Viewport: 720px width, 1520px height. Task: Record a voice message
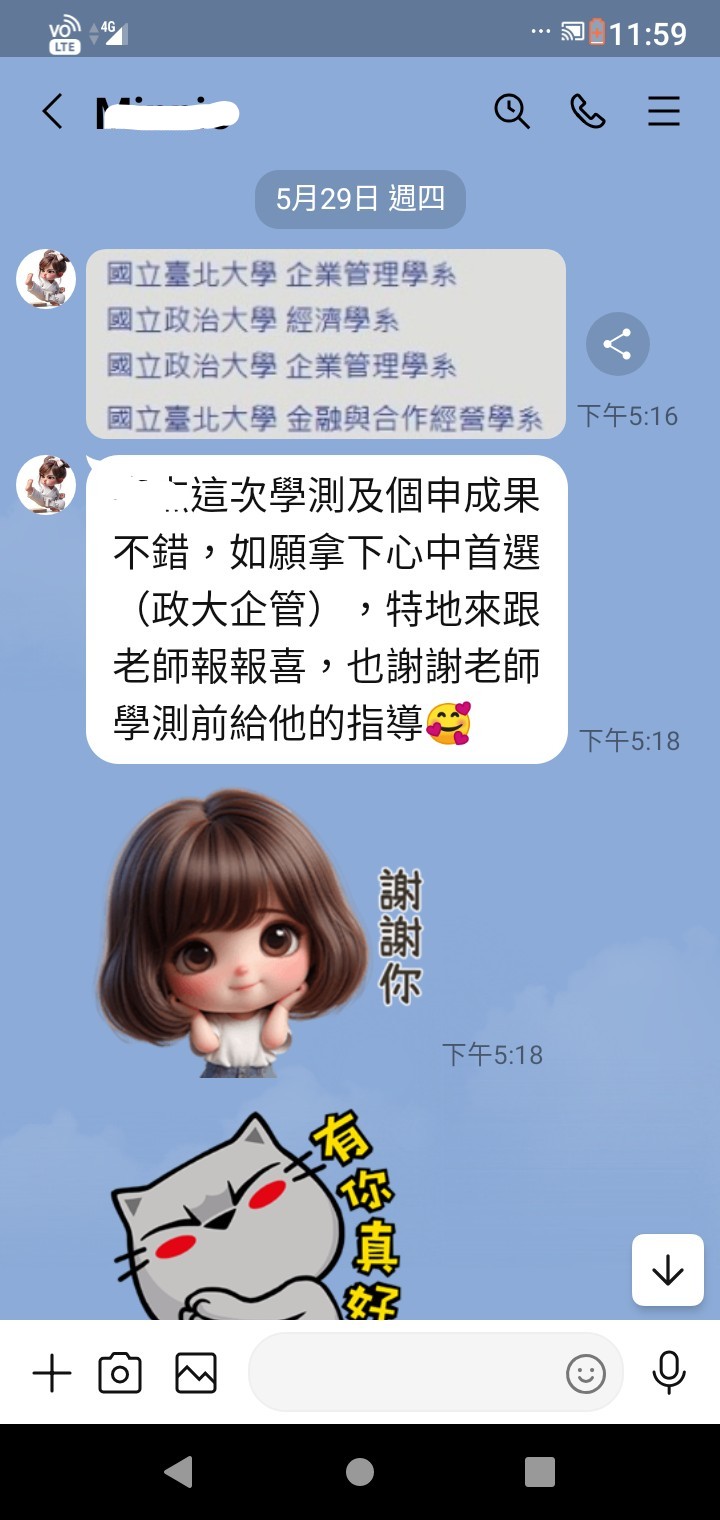point(668,1372)
